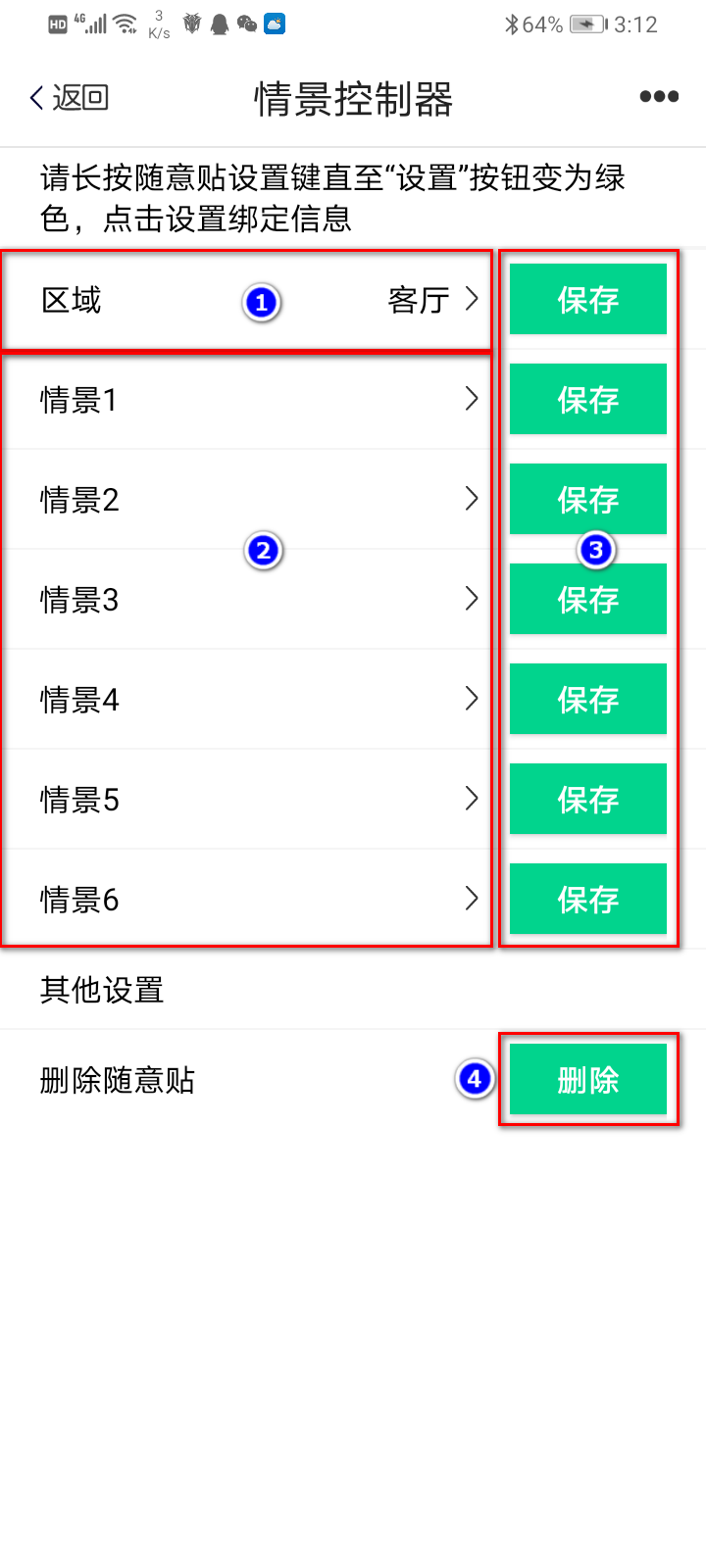The height and width of the screenshot is (1568, 706).
Task: Open the 情景3 row
Action: [245, 600]
